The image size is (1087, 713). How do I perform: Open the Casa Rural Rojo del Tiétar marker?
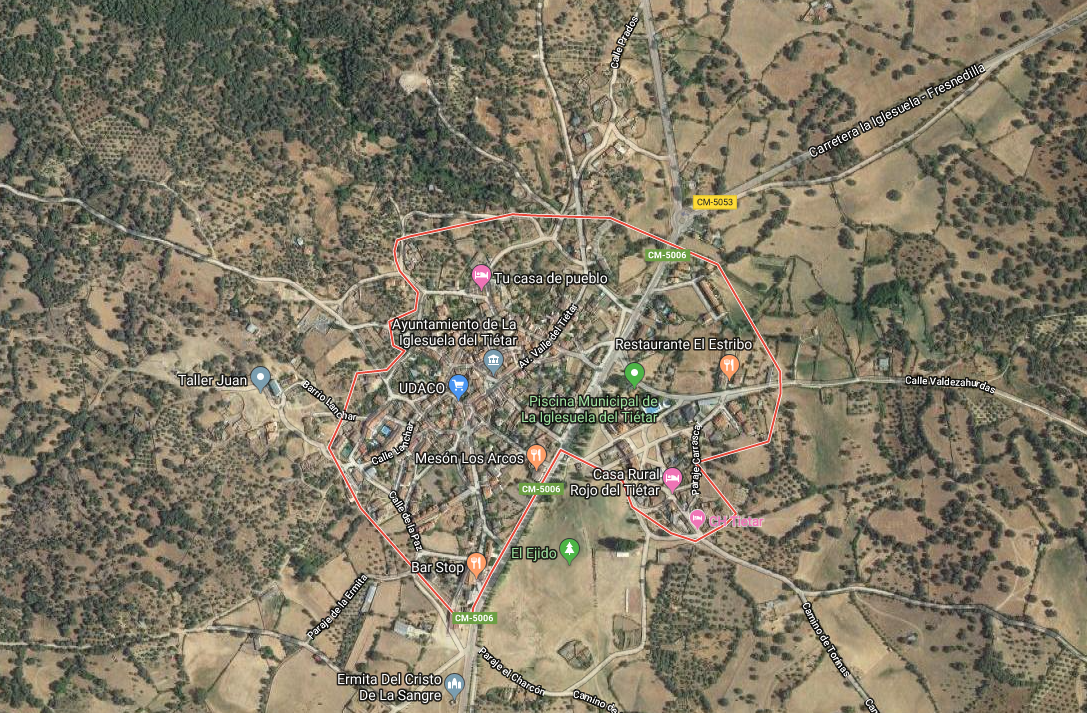point(673,478)
